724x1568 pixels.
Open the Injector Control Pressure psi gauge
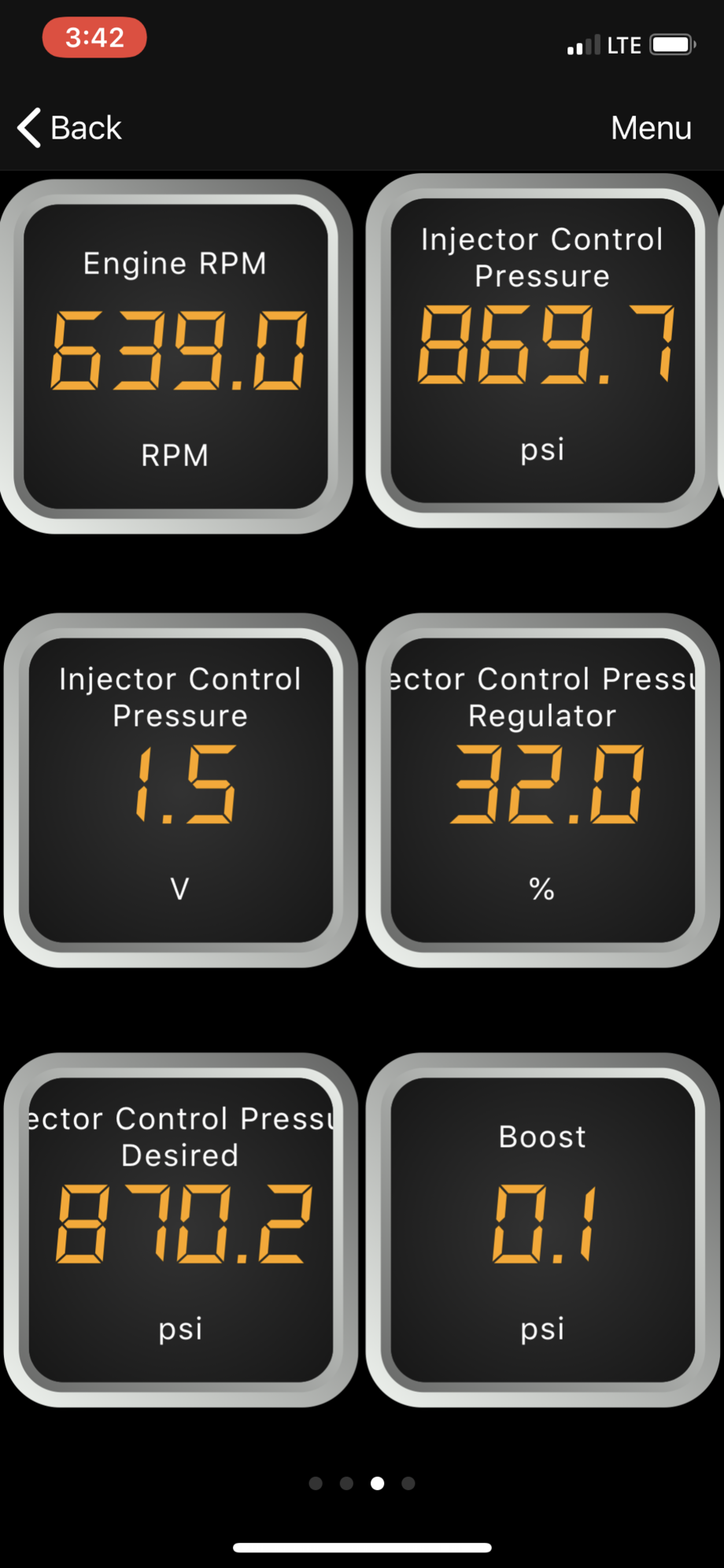(542, 350)
